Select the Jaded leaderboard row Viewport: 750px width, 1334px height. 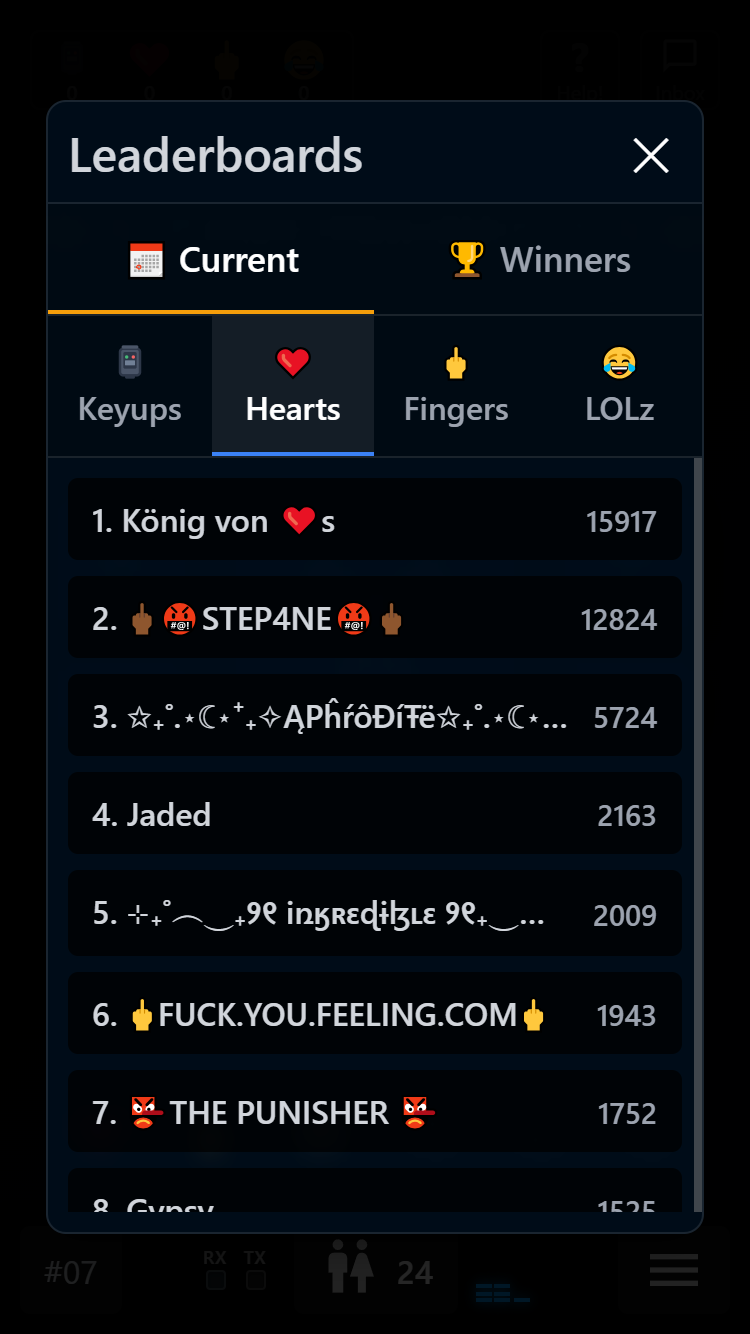375,813
